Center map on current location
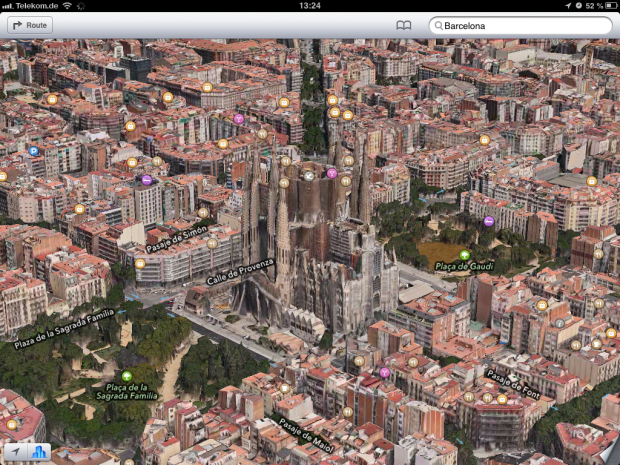Image resolution: width=620 pixels, height=465 pixels. [x=14, y=452]
